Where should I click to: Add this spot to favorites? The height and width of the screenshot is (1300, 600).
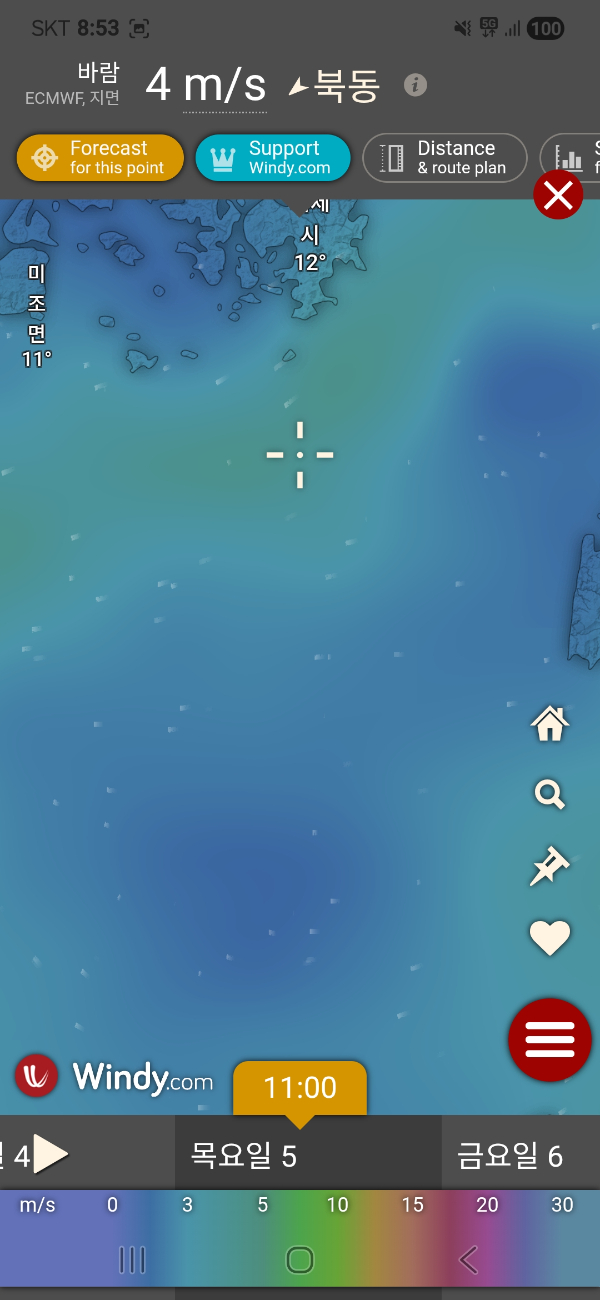pyautogui.click(x=549, y=937)
